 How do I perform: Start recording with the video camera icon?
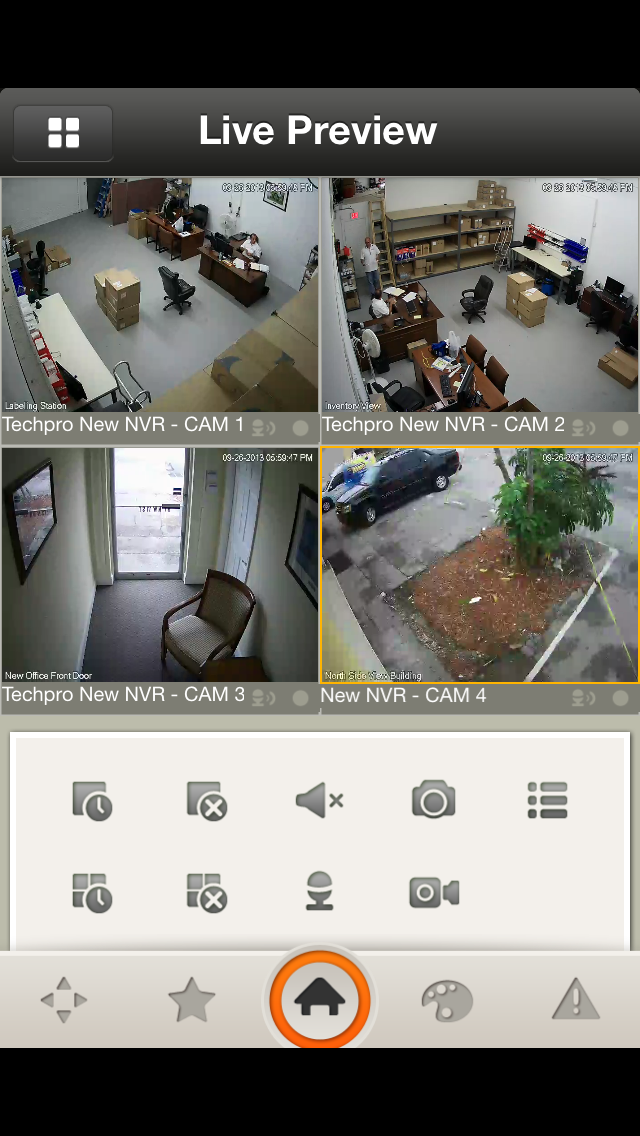click(x=434, y=892)
